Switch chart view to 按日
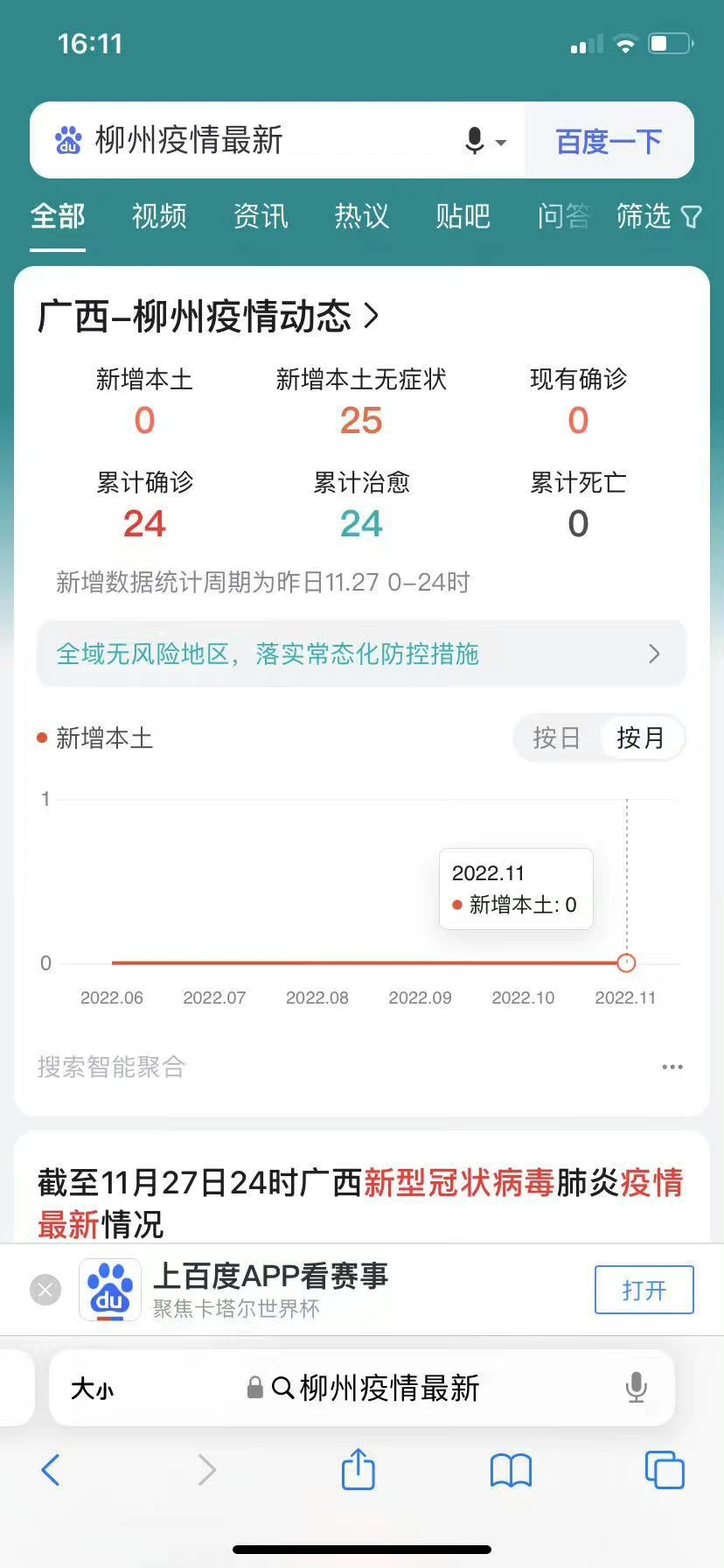Viewport: 724px width, 1568px height. click(x=556, y=738)
